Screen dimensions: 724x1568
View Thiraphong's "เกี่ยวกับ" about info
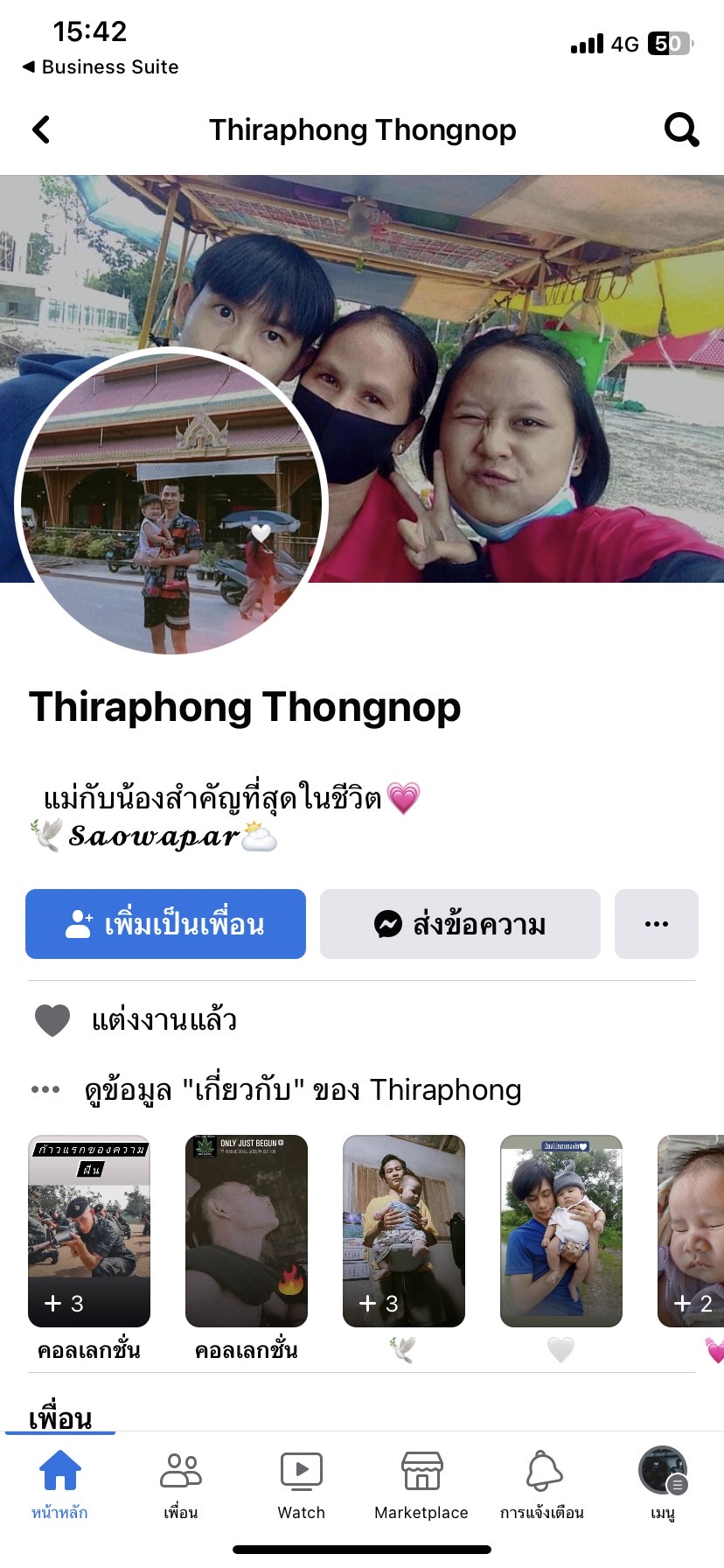pyautogui.click(x=303, y=1089)
